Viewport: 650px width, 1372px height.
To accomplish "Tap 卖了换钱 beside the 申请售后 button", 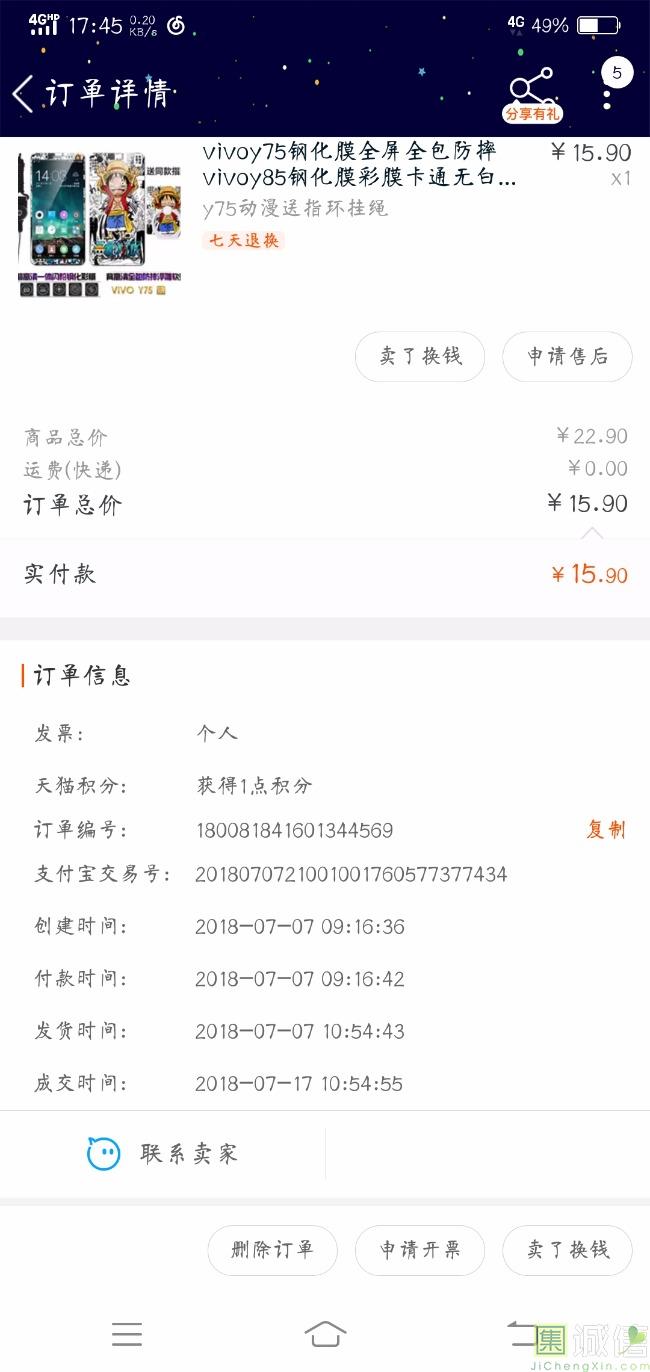I will click(x=420, y=357).
